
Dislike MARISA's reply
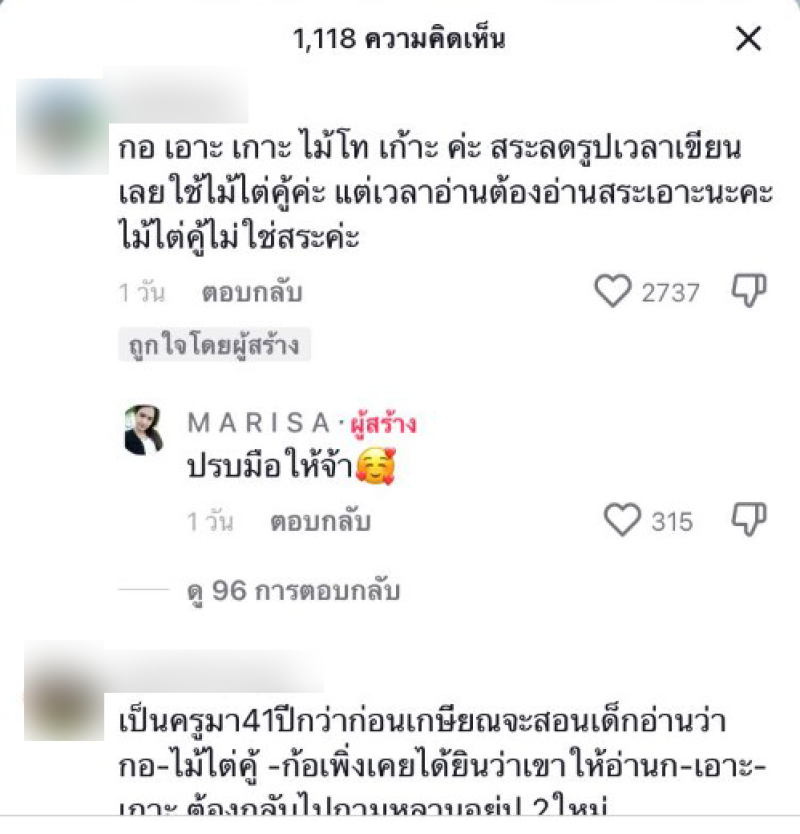point(749,520)
